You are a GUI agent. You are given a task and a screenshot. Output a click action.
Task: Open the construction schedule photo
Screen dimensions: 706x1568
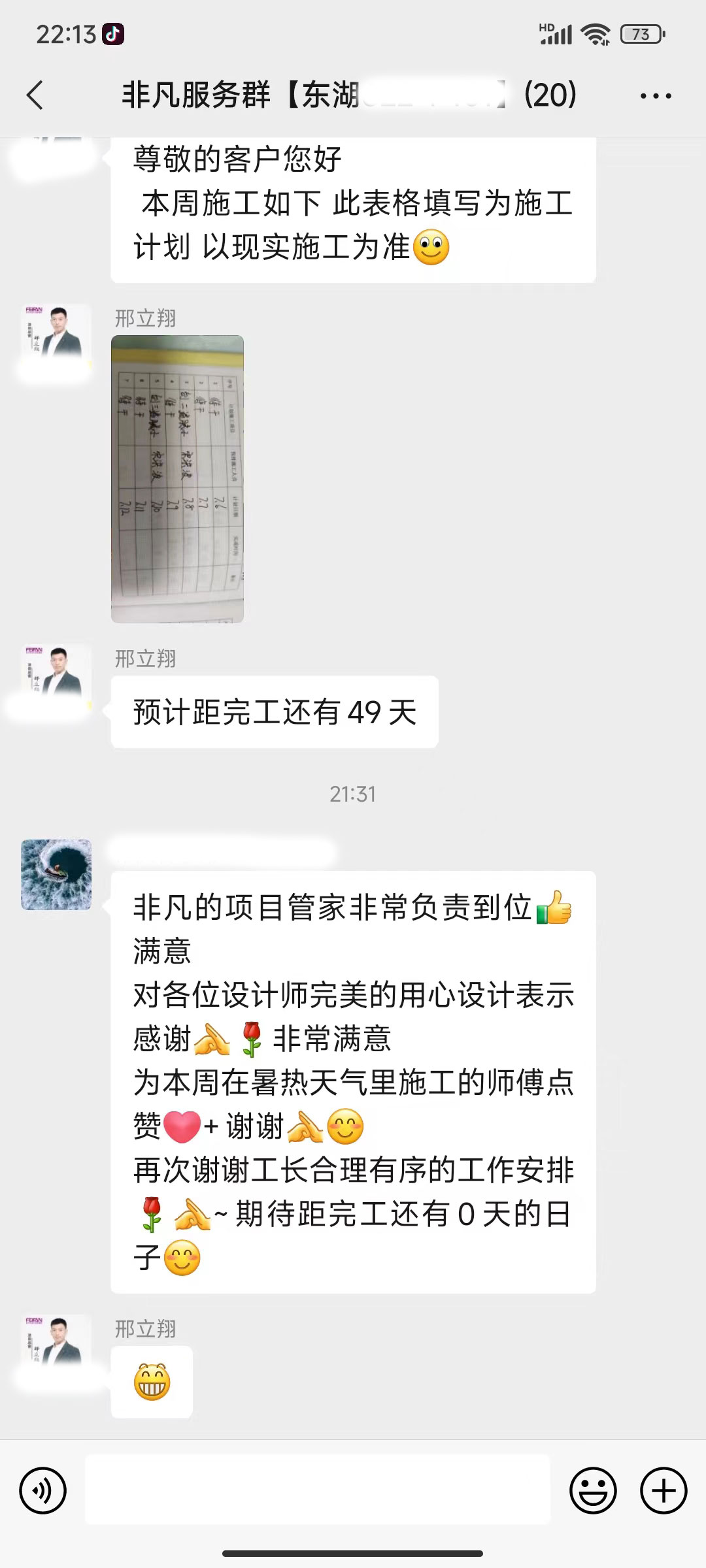click(177, 479)
